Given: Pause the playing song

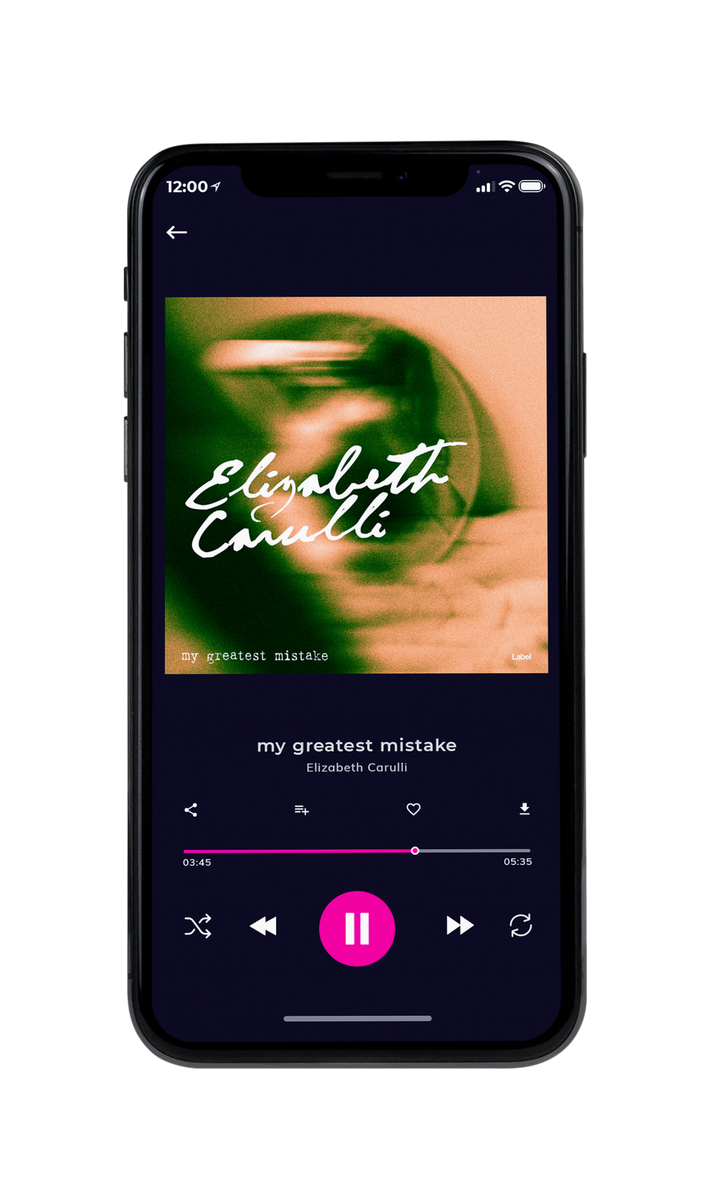Looking at the screenshot, I should (357, 928).
